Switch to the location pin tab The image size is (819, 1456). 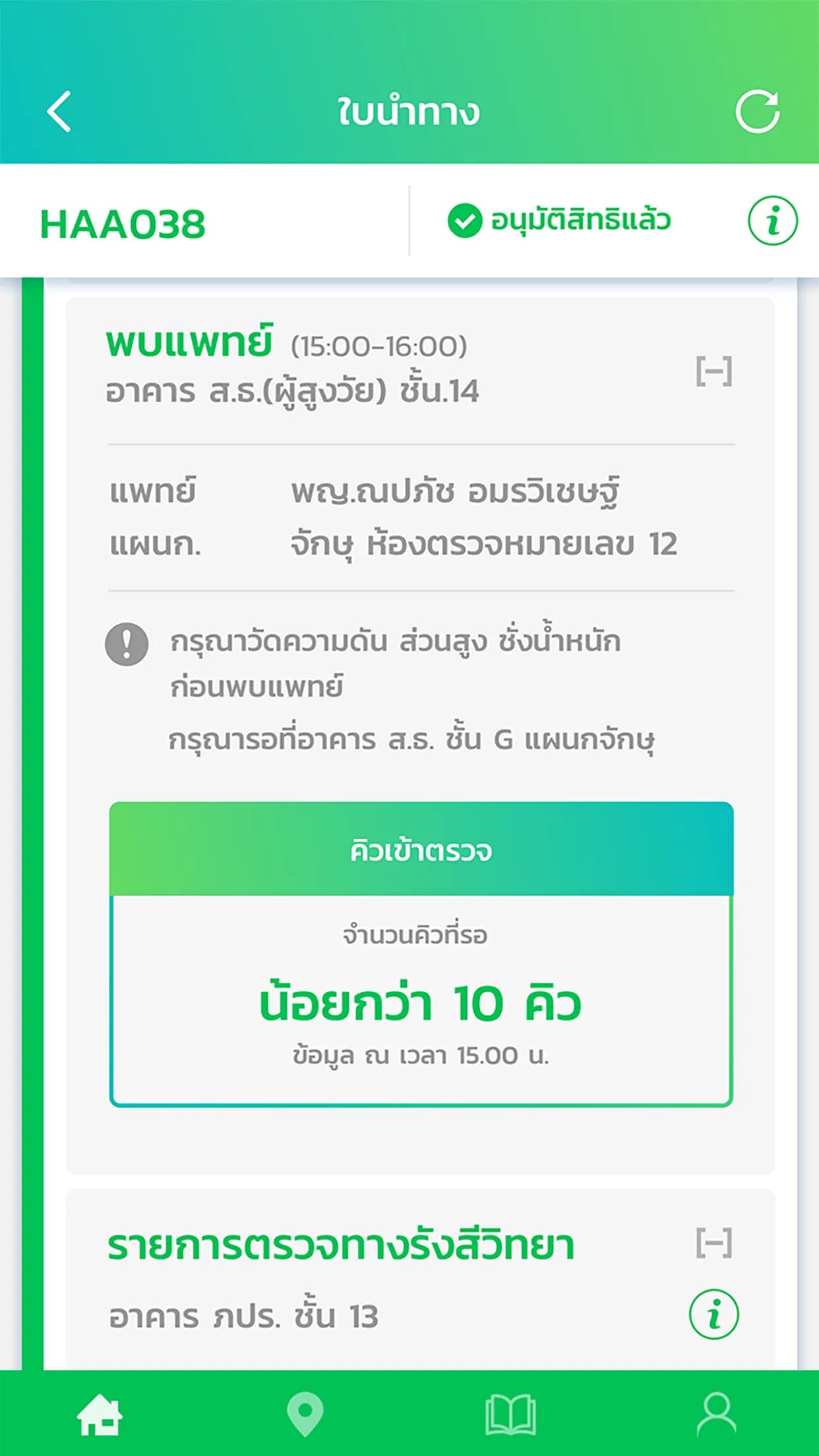pyautogui.click(x=305, y=1414)
